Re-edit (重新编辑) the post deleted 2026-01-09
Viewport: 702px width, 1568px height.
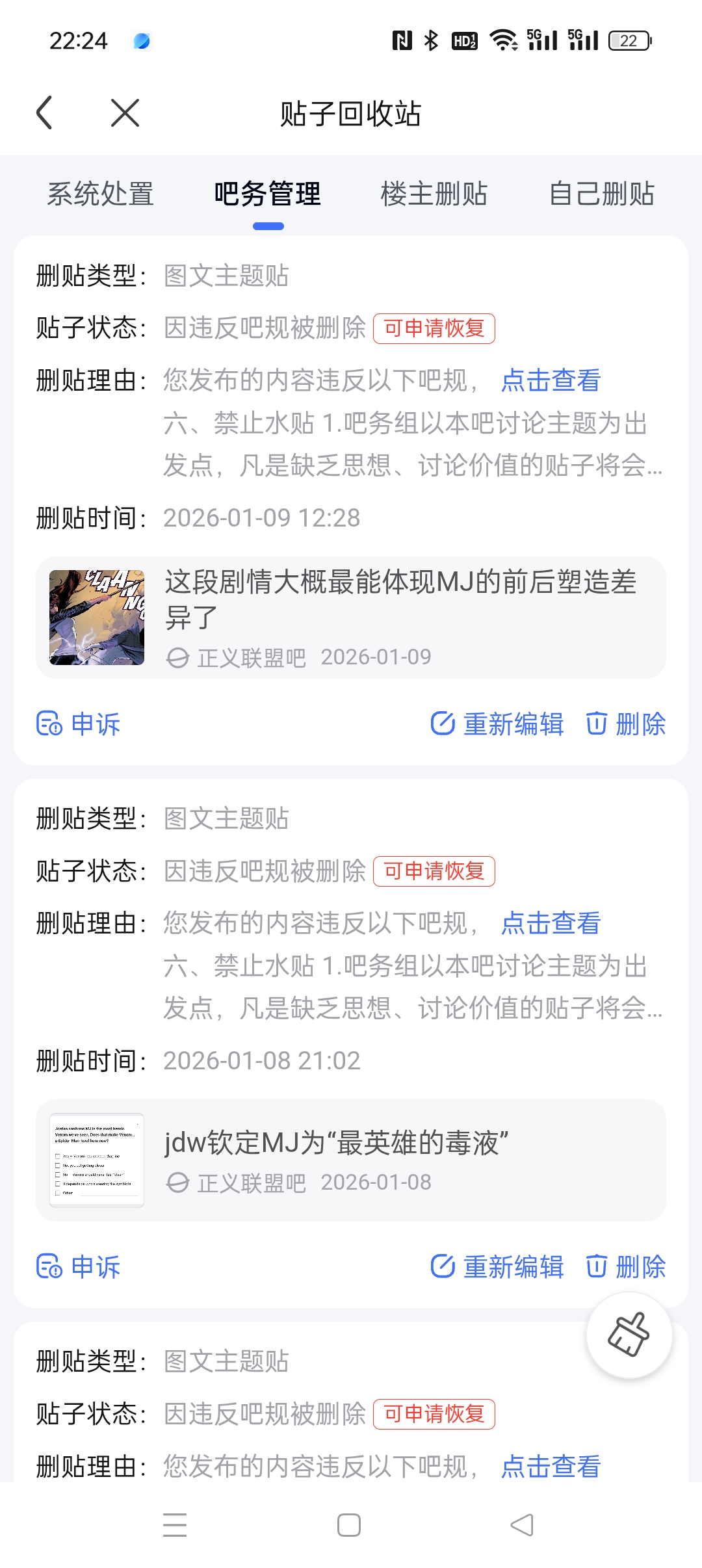(x=497, y=724)
